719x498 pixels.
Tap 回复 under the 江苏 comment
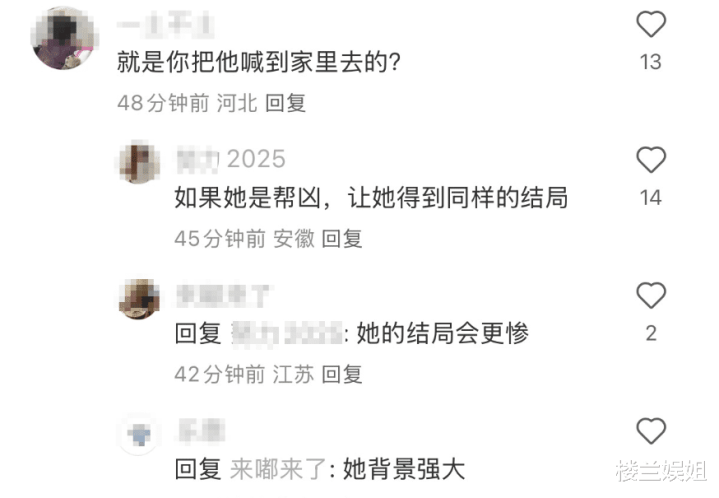[x=342, y=374]
